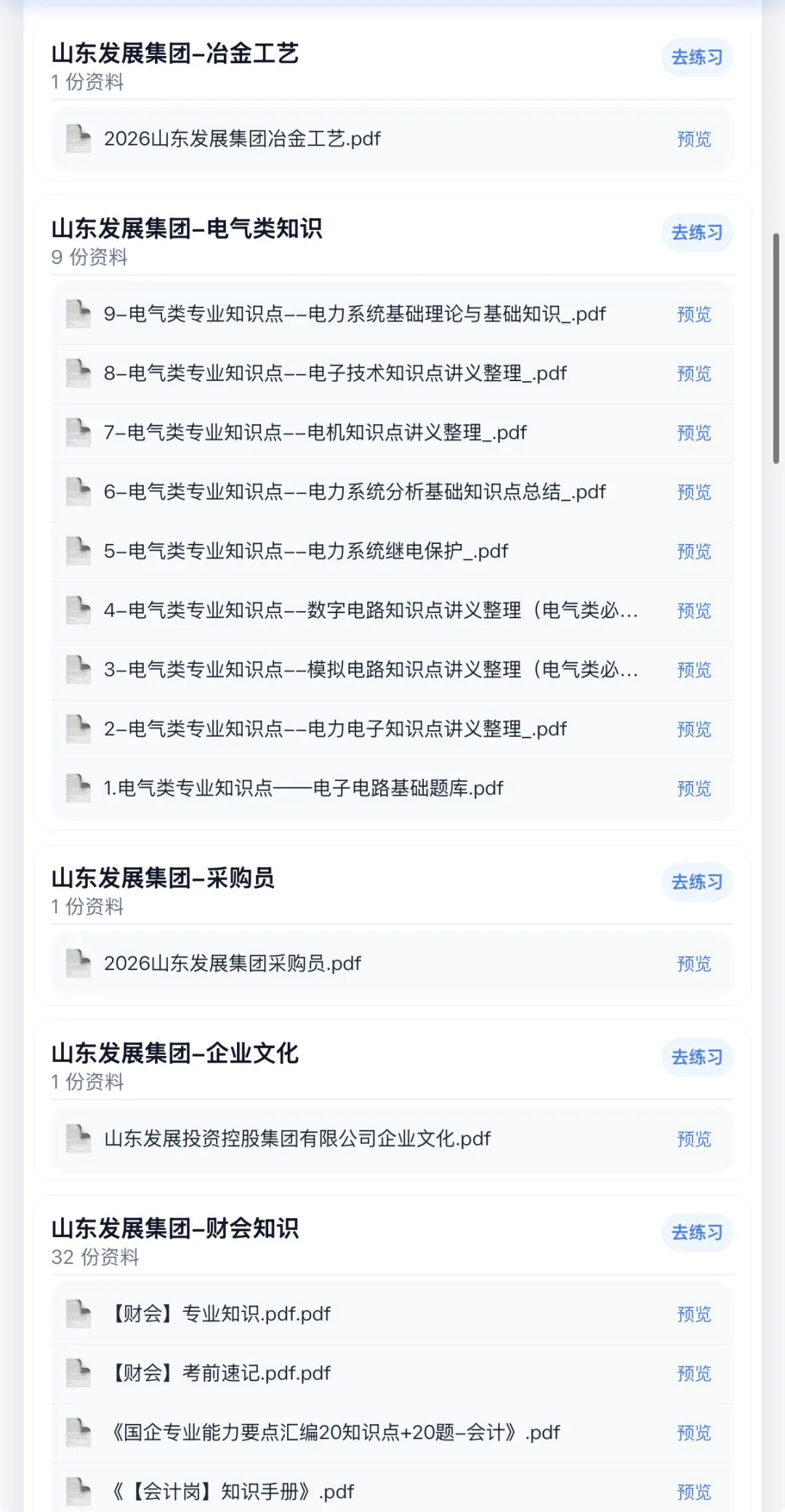Open 8-电子技术知识点讲义整理 file row
This screenshot has width=785, height=1512.
pyautogui.click(x=392, y=374)
